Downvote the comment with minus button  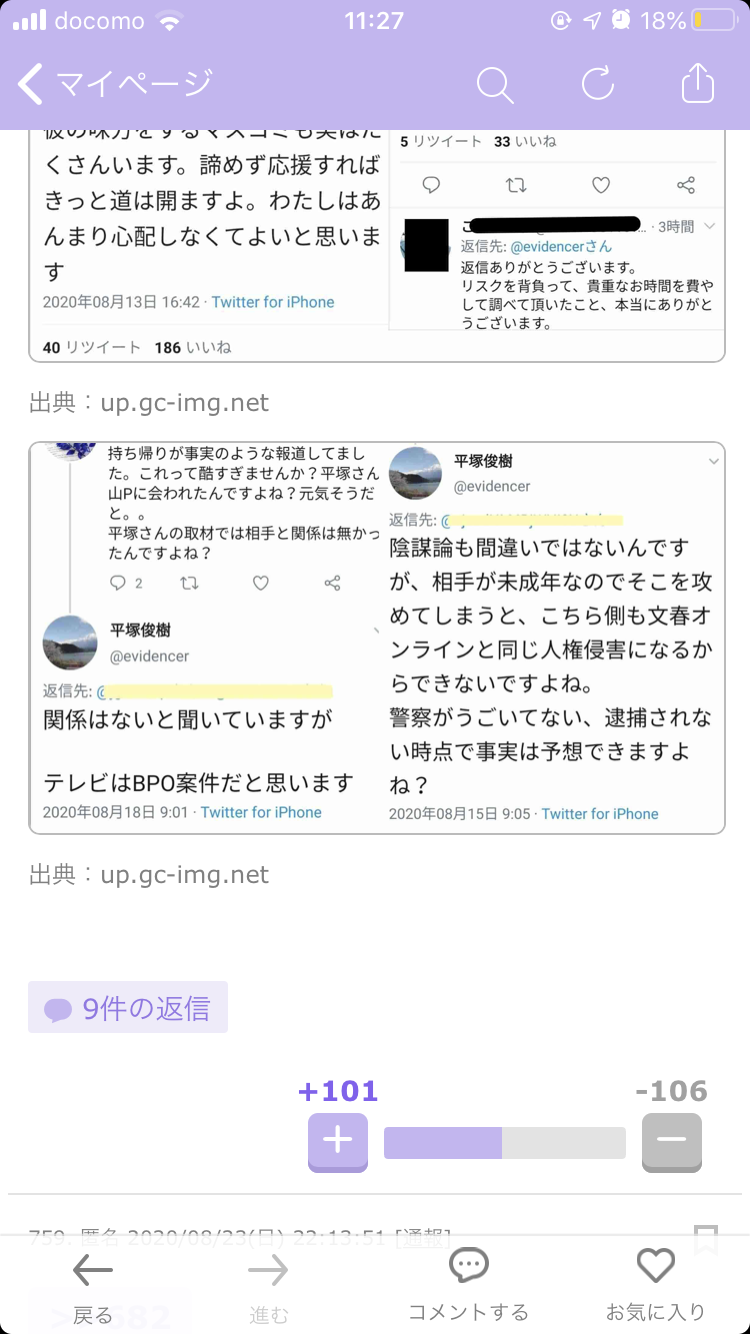(671, 1142)
